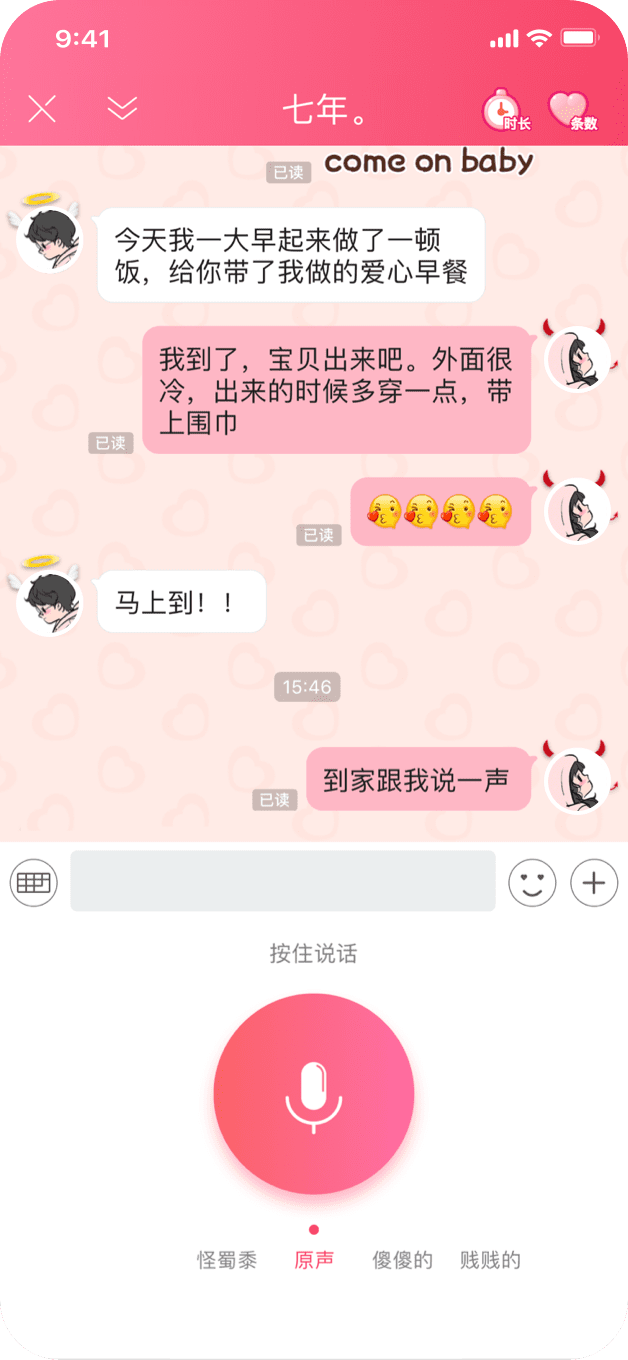Open the emoji smiley picker

[x=532, y=882]
